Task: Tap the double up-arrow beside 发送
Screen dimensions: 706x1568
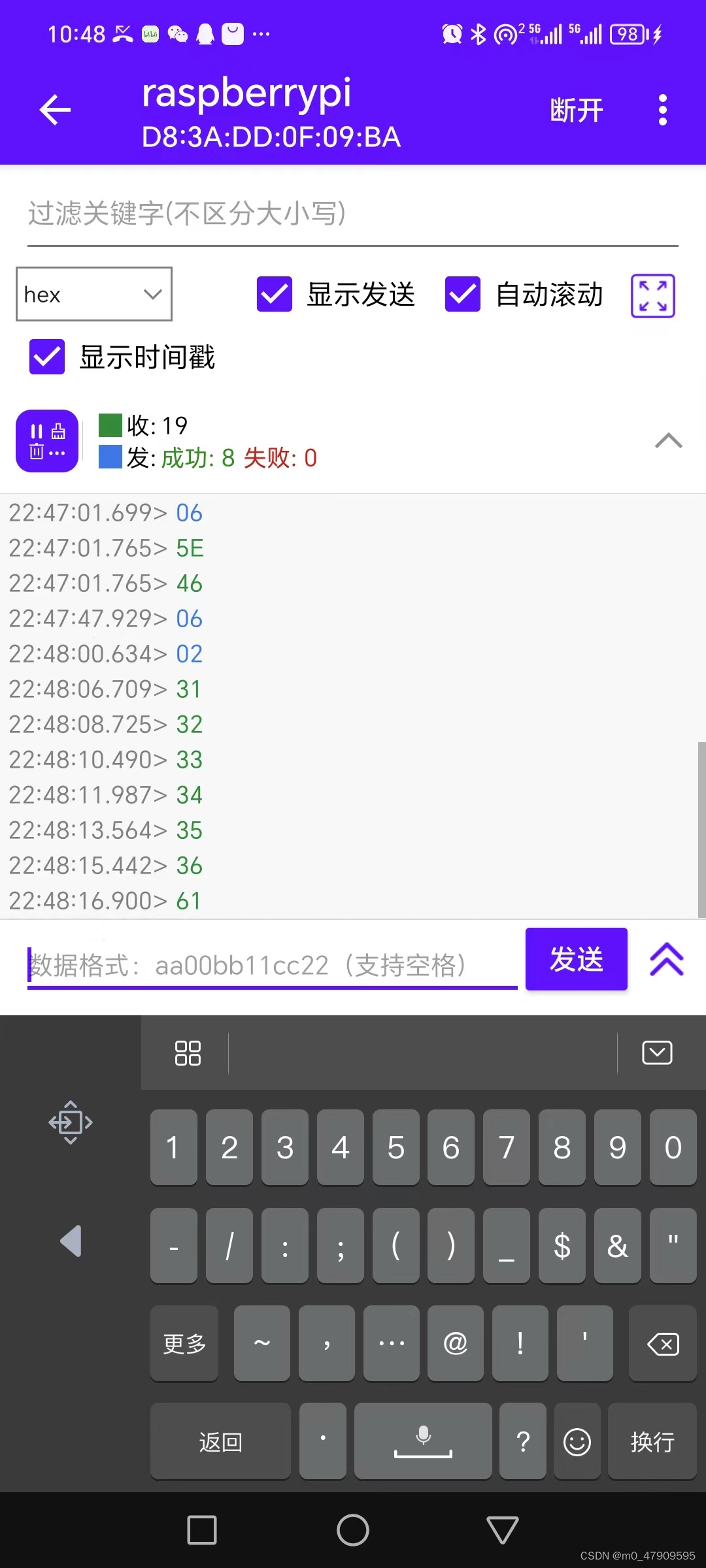Action: click(x=666, y=959)
